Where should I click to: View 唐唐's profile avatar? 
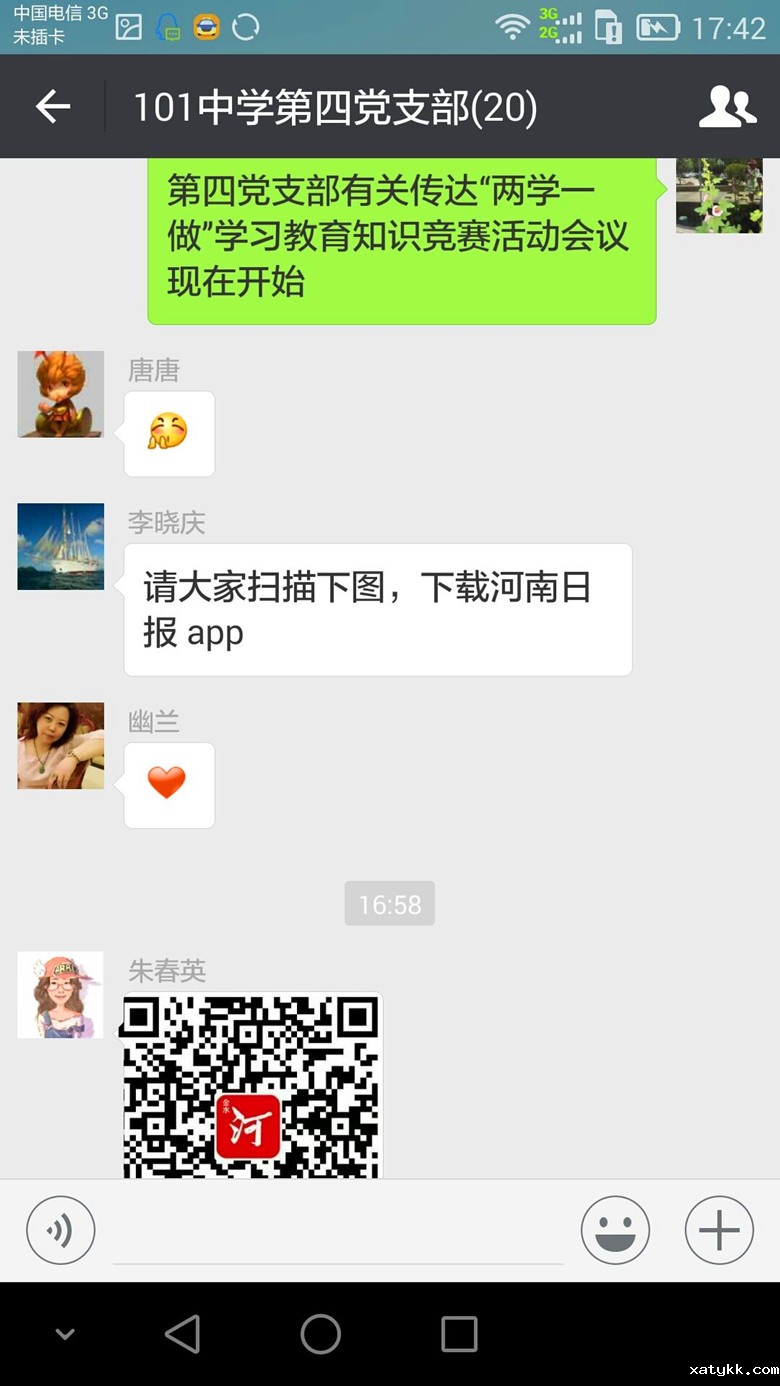click(x=61, y=394)
